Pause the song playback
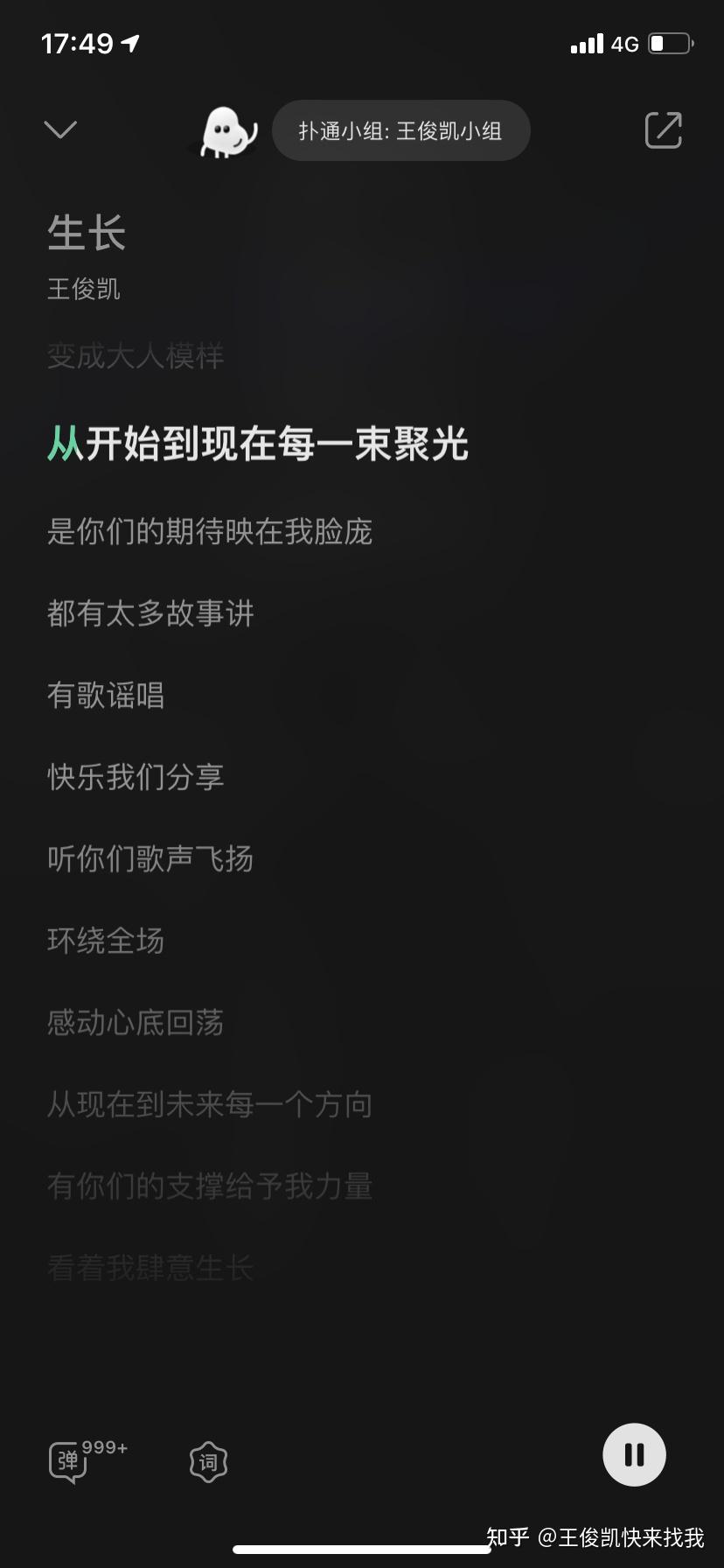The image size is (724, 1568). pos(634,1454)
